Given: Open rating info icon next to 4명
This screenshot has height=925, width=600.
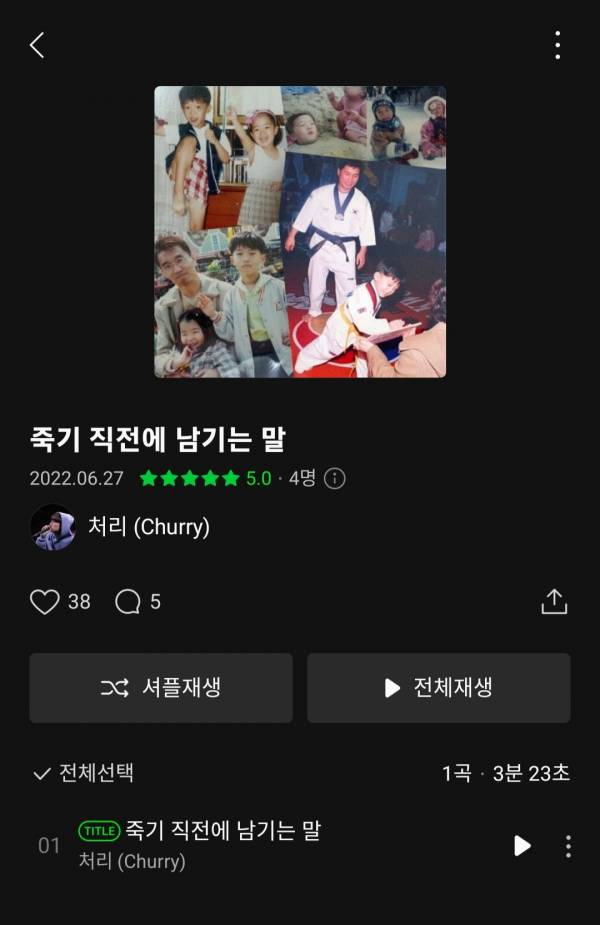Looking at the screenshot, I should (335, 479).
